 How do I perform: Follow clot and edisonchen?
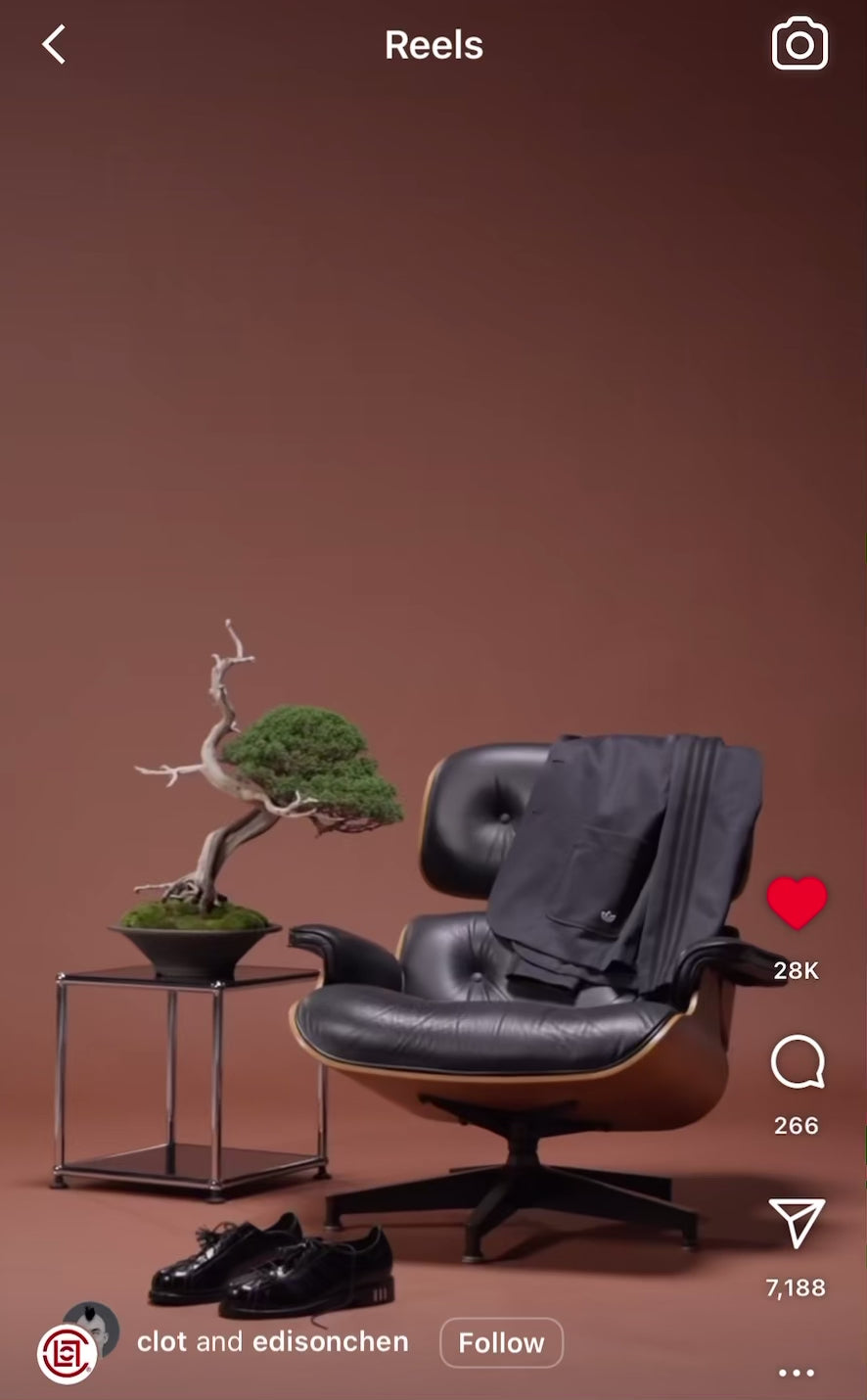click(501, 1342)
